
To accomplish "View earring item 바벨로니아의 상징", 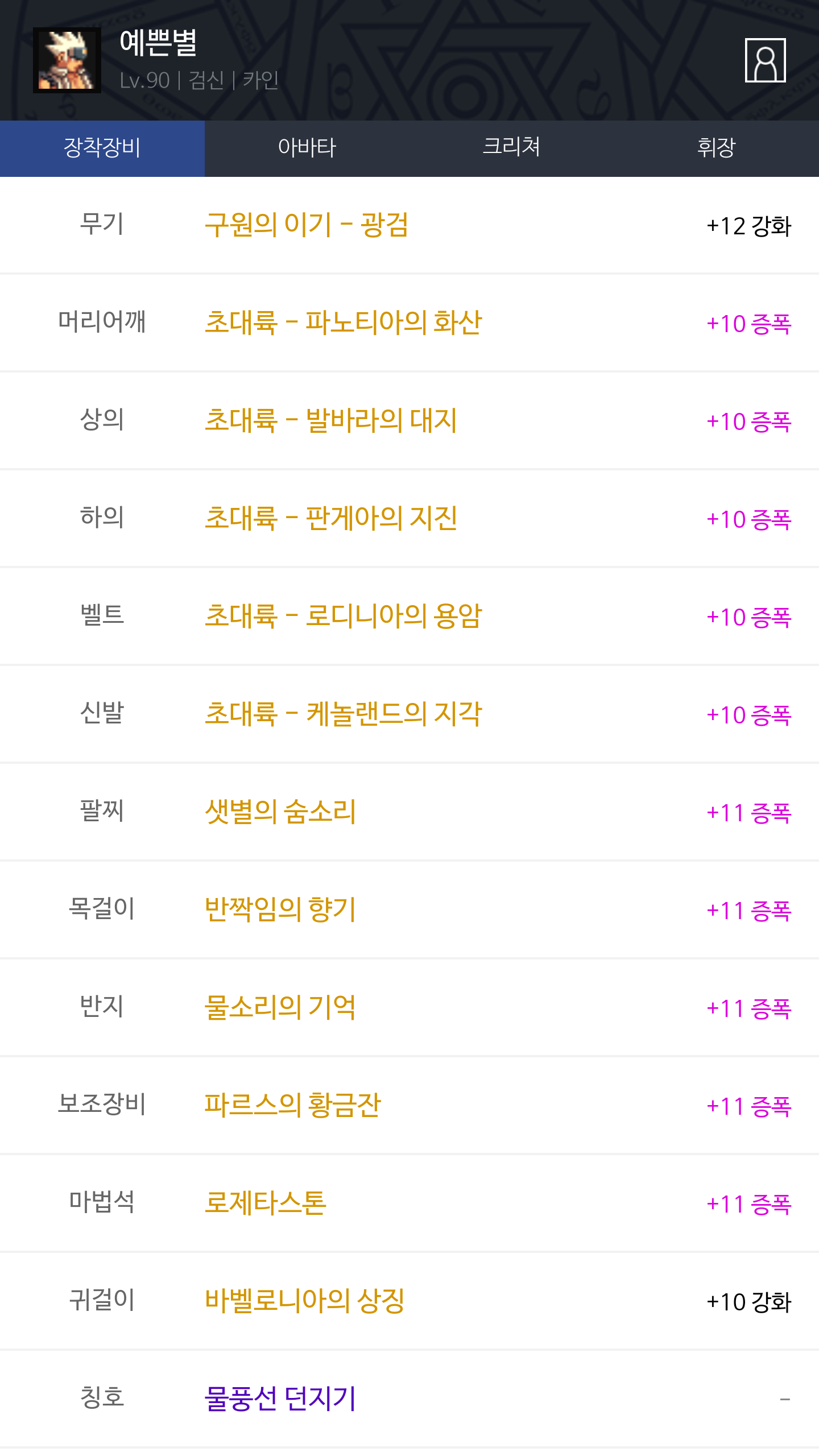I will point(304,1301).
